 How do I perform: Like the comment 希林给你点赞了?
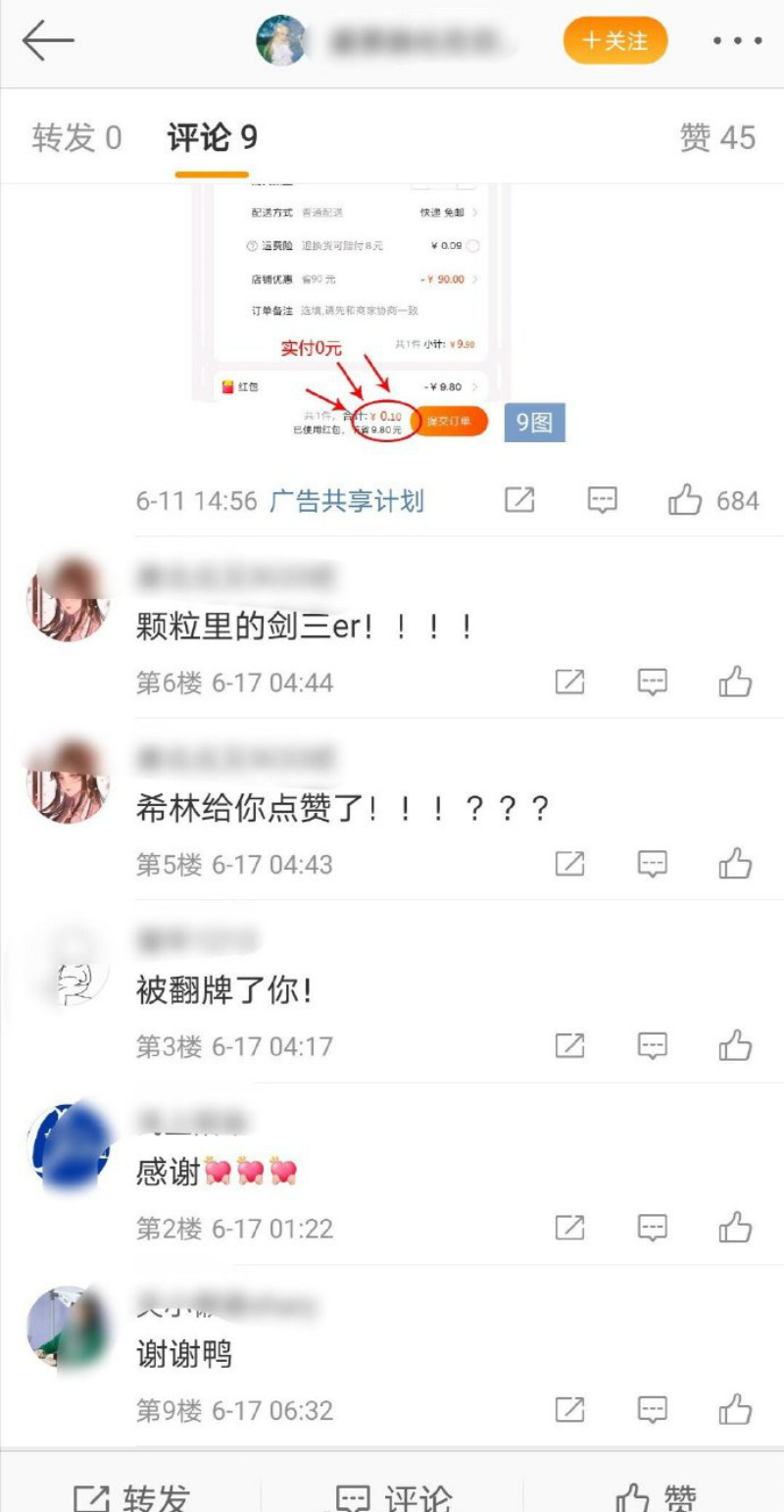[x=735, y=864]
